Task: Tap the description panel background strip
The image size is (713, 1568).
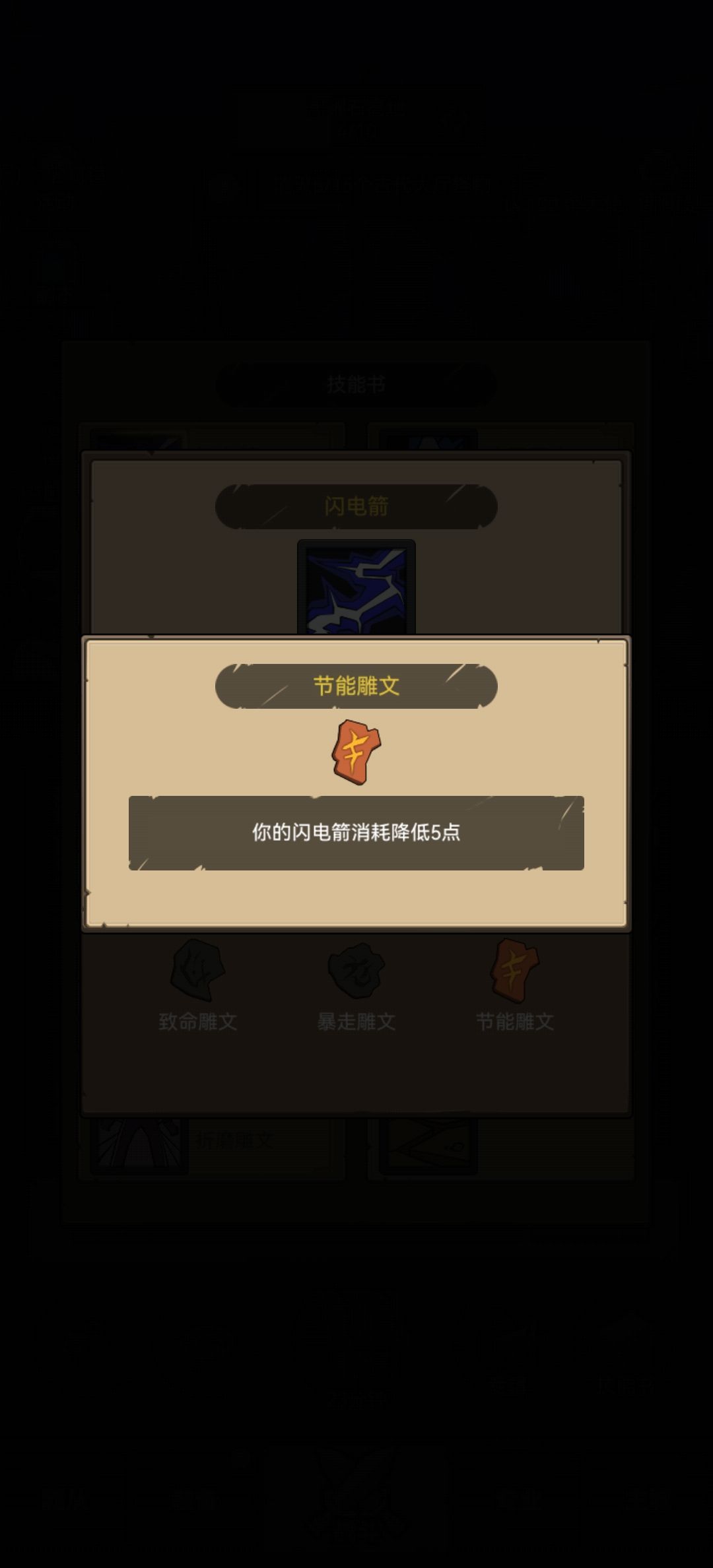Action: point(356,832)
